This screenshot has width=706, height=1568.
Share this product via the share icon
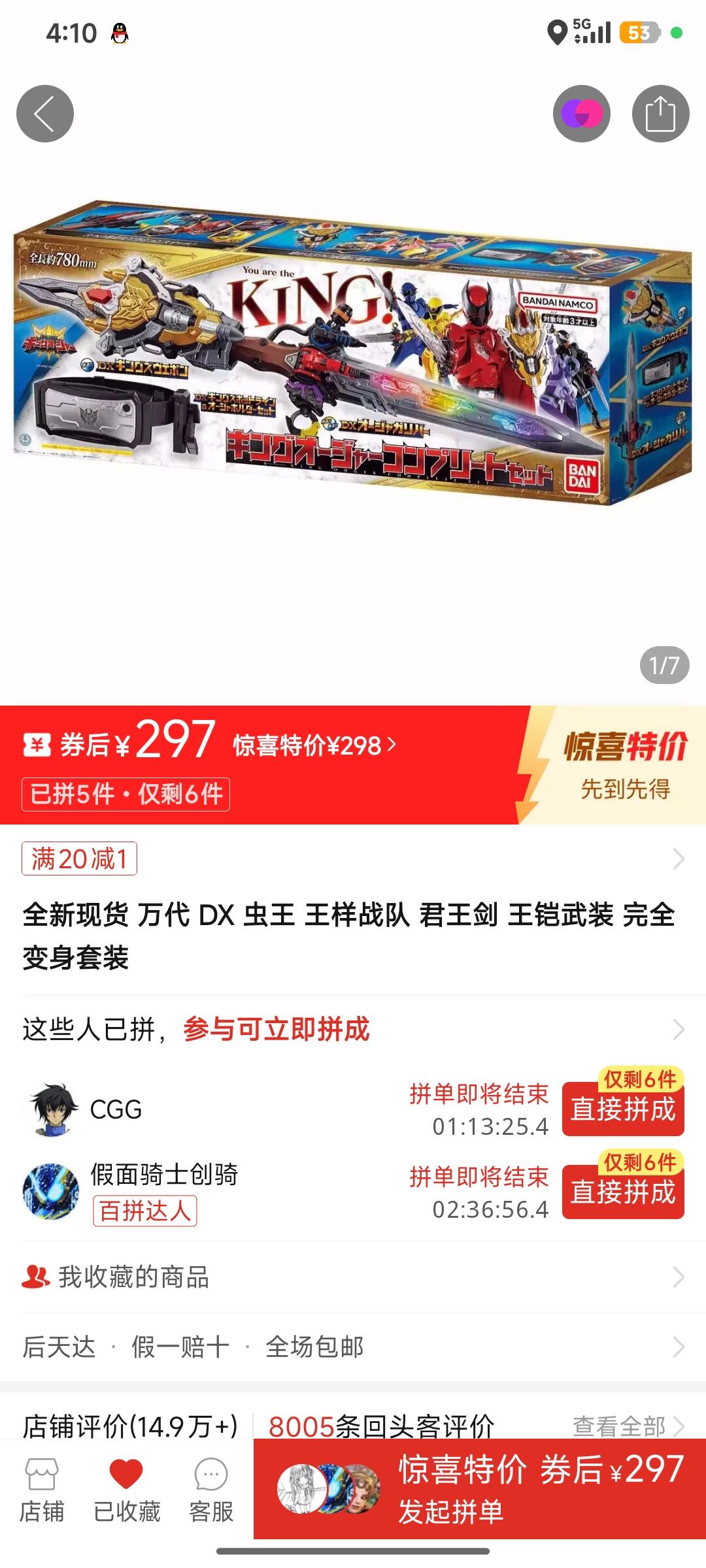(660, 114)
